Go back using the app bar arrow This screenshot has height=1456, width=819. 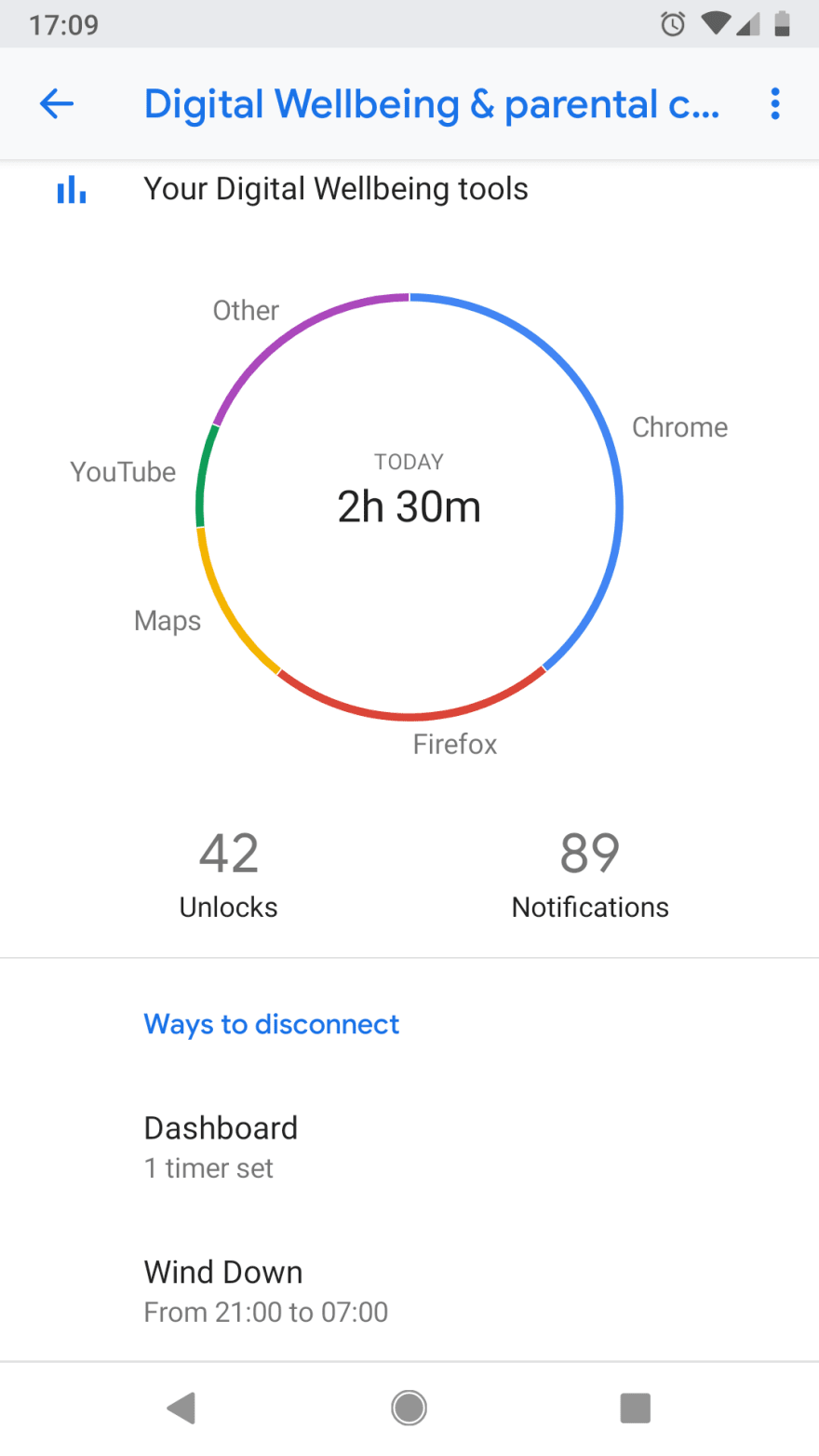coord(57,104)
